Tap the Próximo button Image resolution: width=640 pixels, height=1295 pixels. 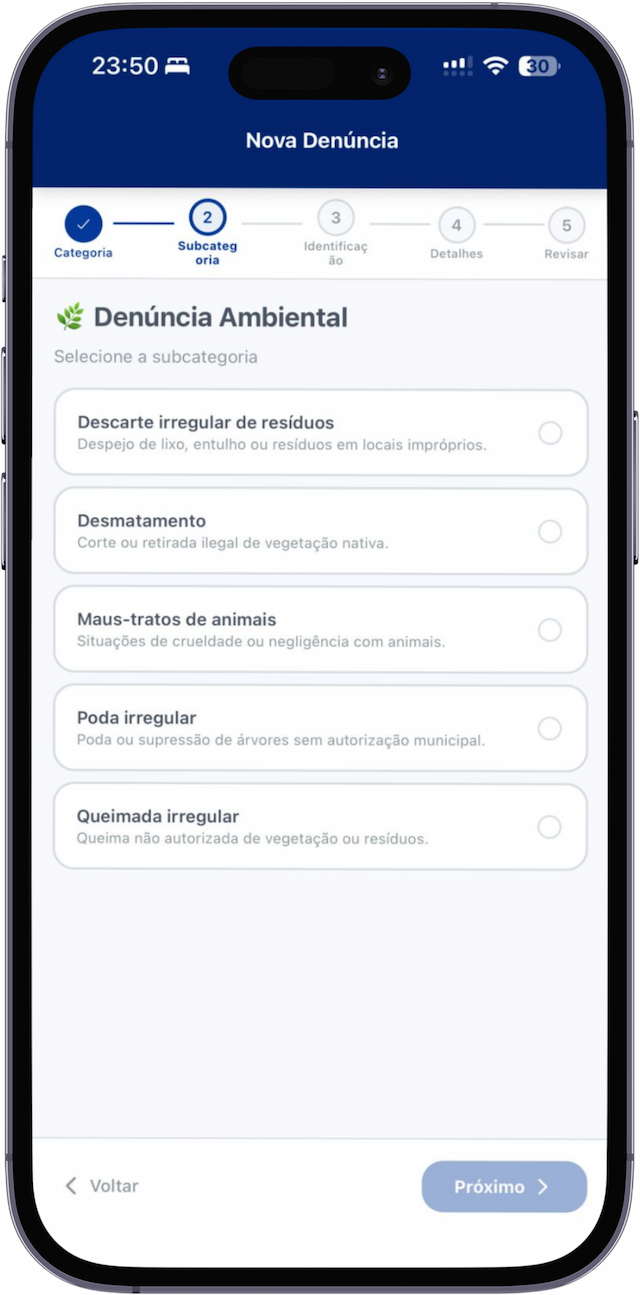(504, 1187)
